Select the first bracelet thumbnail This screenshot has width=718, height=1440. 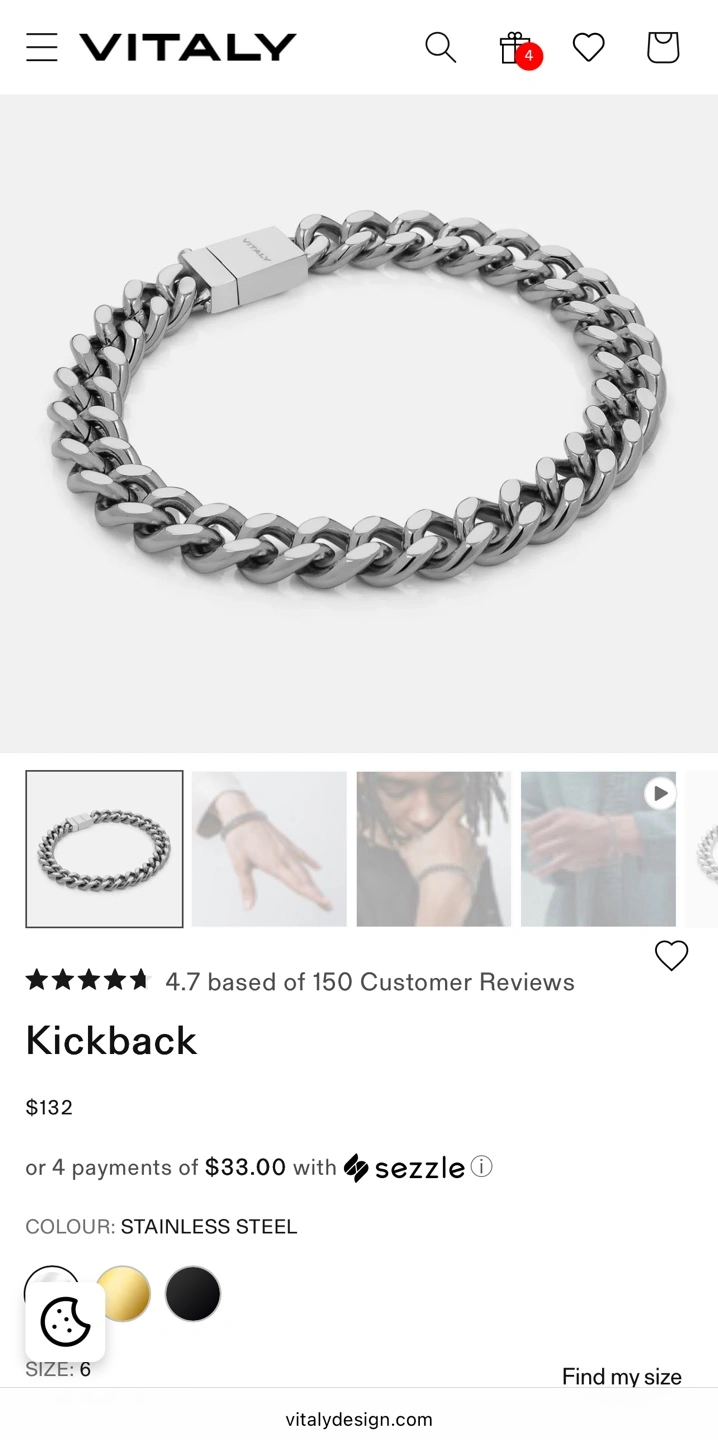pos(104,849)
